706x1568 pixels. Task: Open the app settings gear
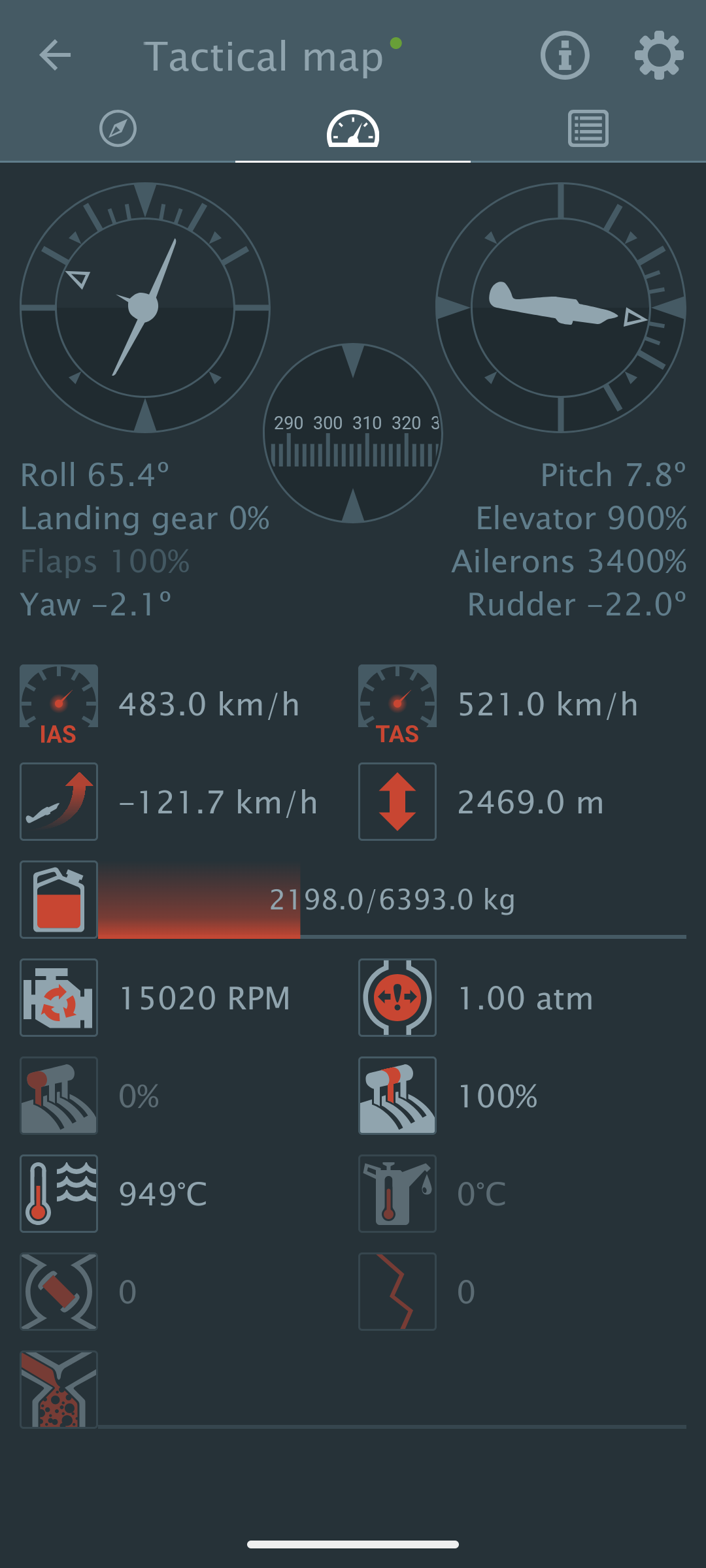coord(658,56)
